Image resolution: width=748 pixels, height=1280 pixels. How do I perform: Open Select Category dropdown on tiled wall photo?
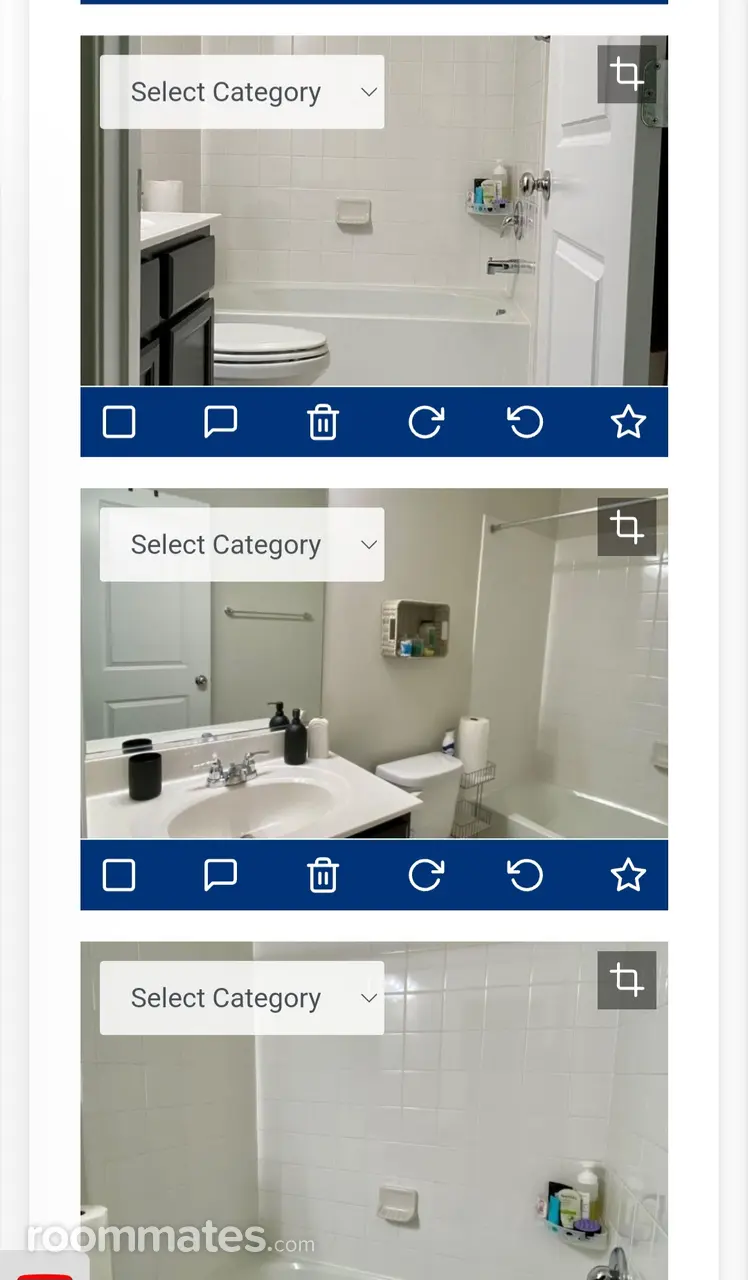click(242, 998)
